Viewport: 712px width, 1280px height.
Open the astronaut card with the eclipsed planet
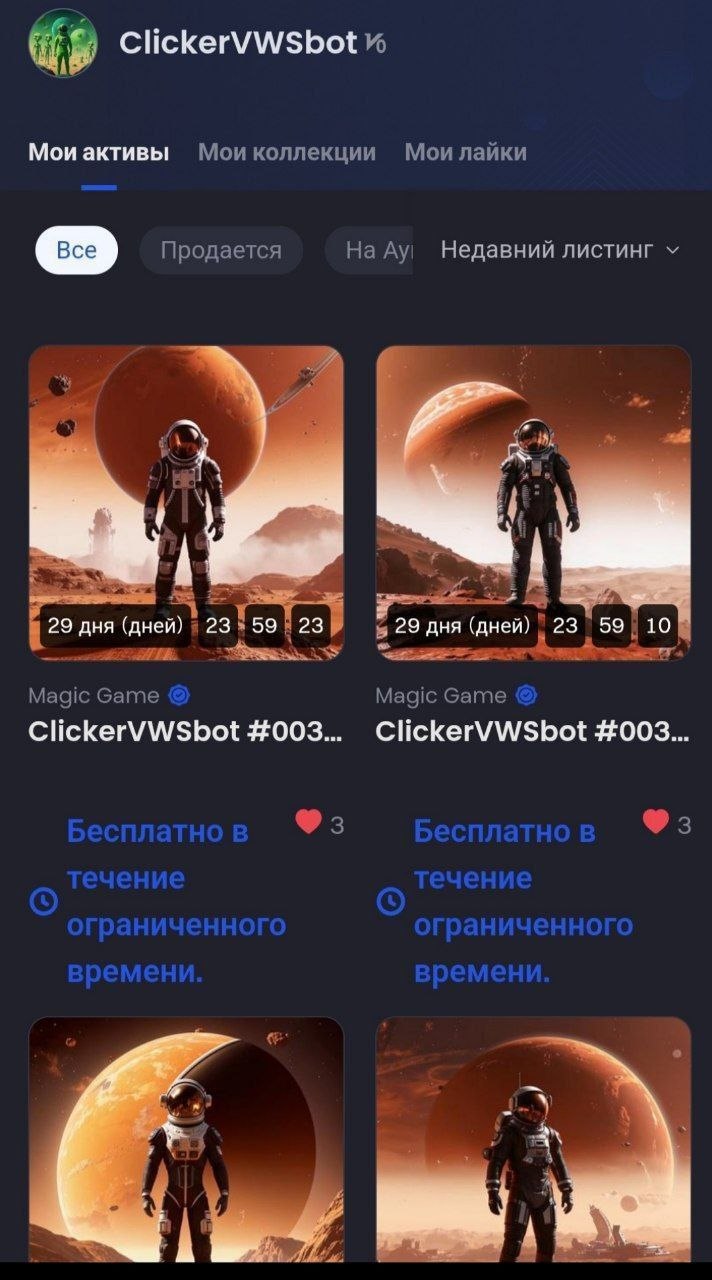point(186,1140)
